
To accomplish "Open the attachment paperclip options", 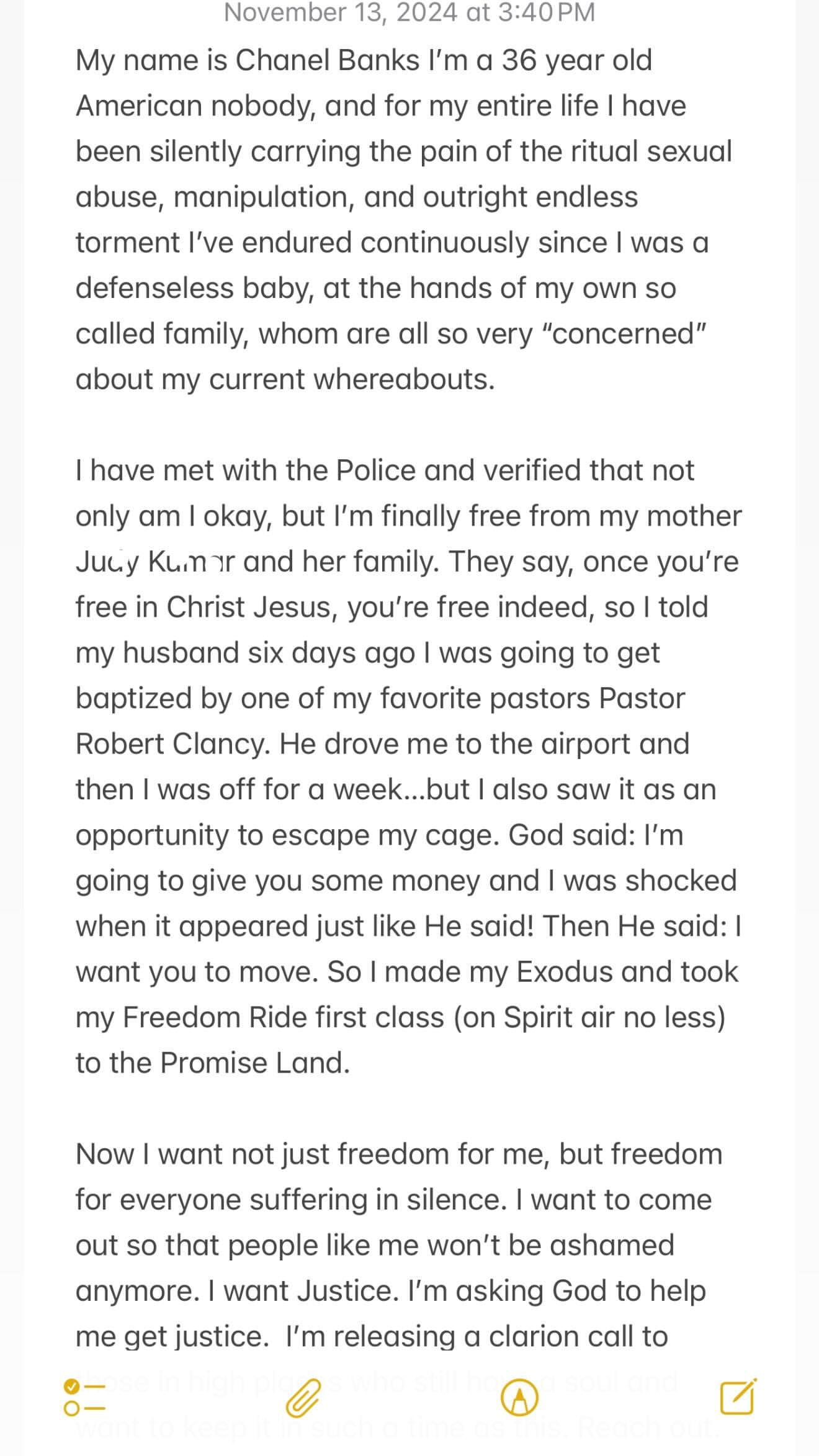I will [303, 1398].
